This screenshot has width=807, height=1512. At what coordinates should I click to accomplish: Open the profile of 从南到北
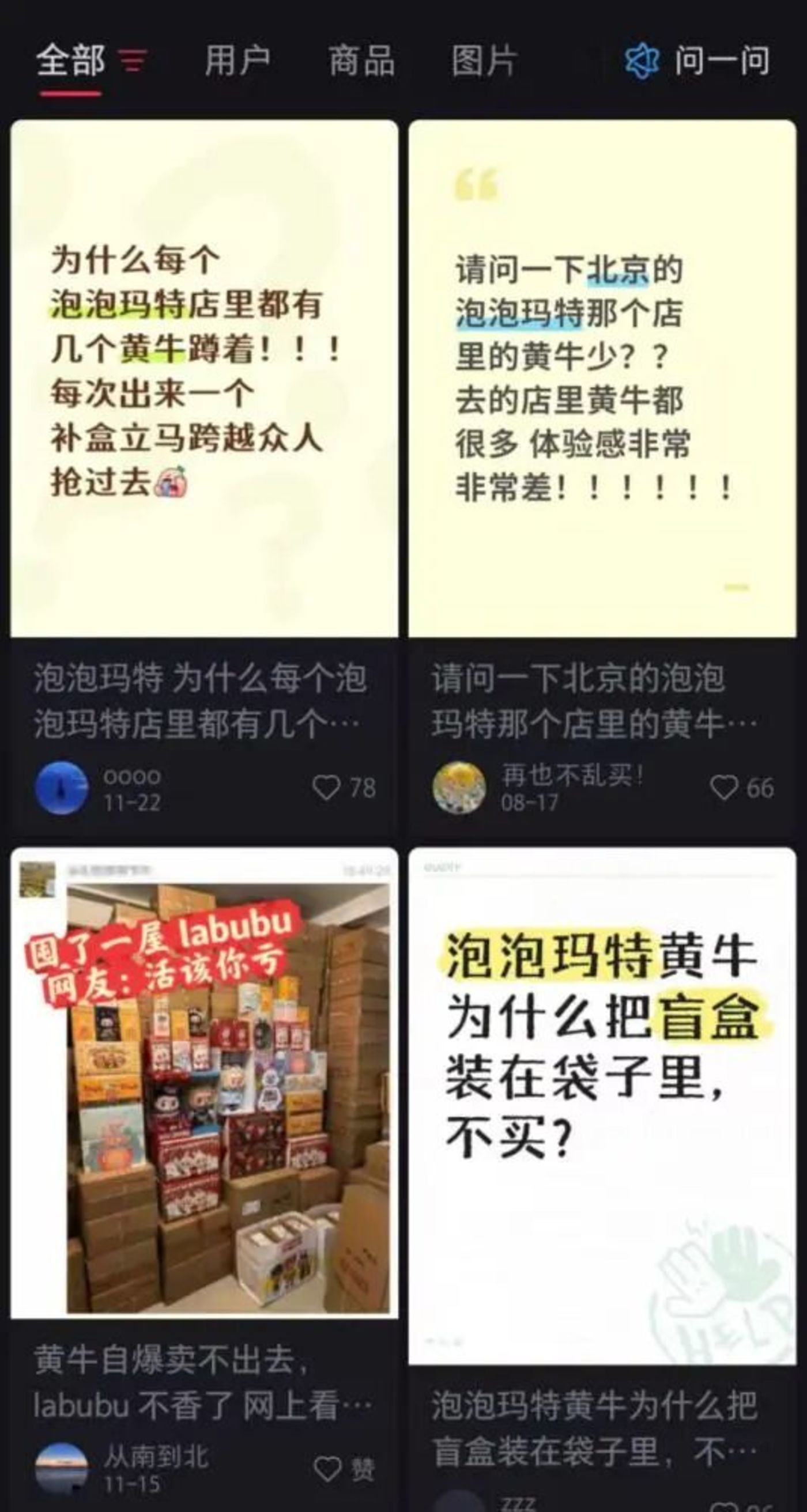pyautogui.click(x=62, y=1469)
